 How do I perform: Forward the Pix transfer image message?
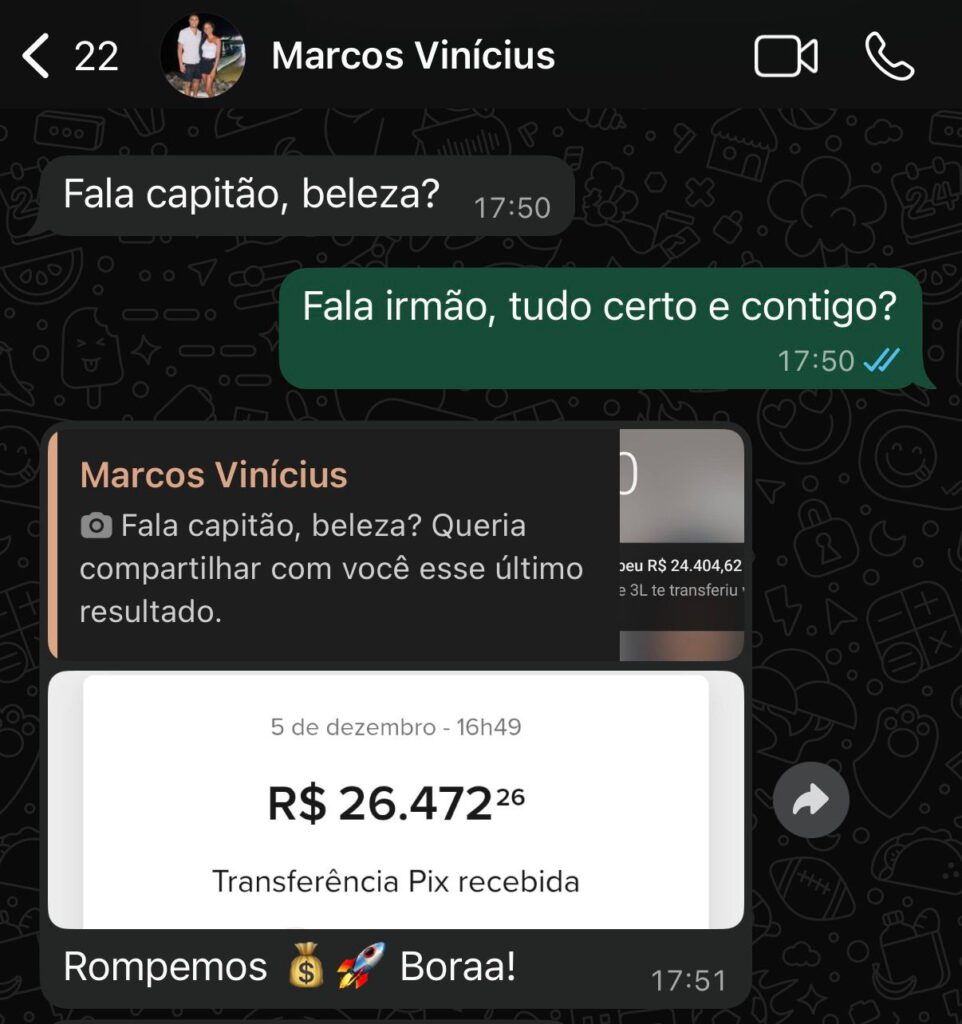click(810, 800)
